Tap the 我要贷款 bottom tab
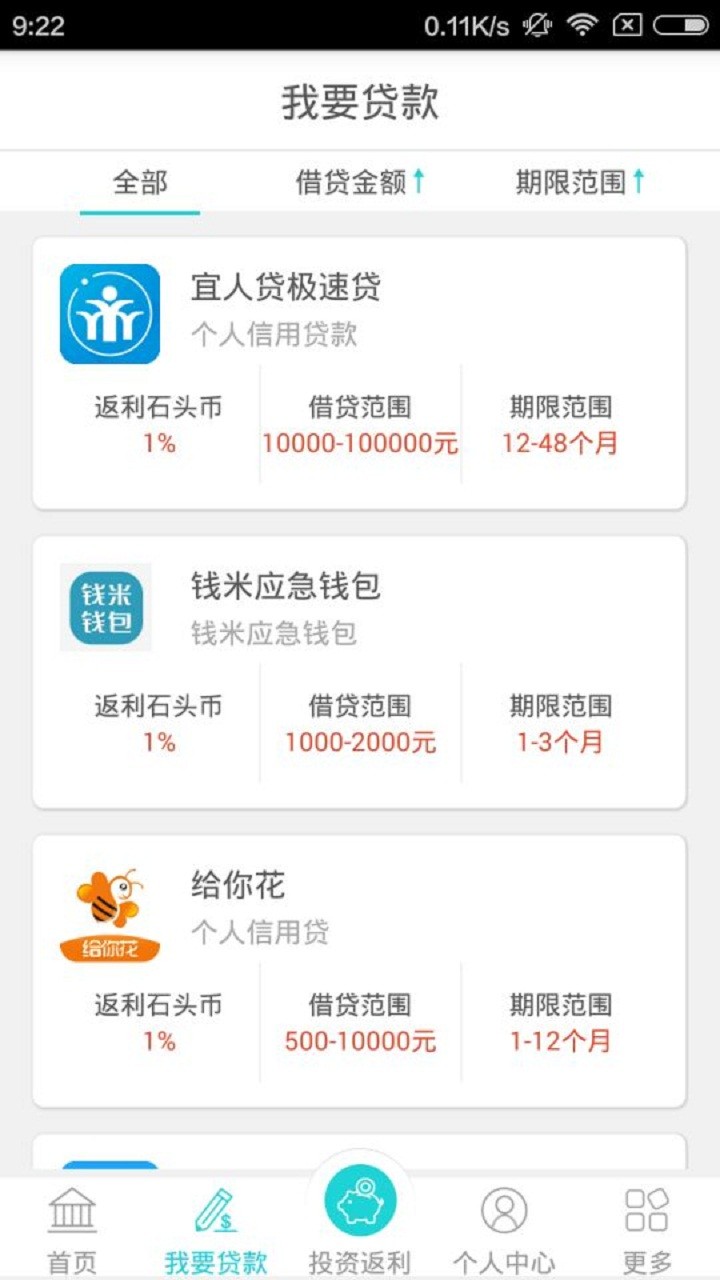The height and width of the screenshot is (1280, 720). (x=216, y=1230)
